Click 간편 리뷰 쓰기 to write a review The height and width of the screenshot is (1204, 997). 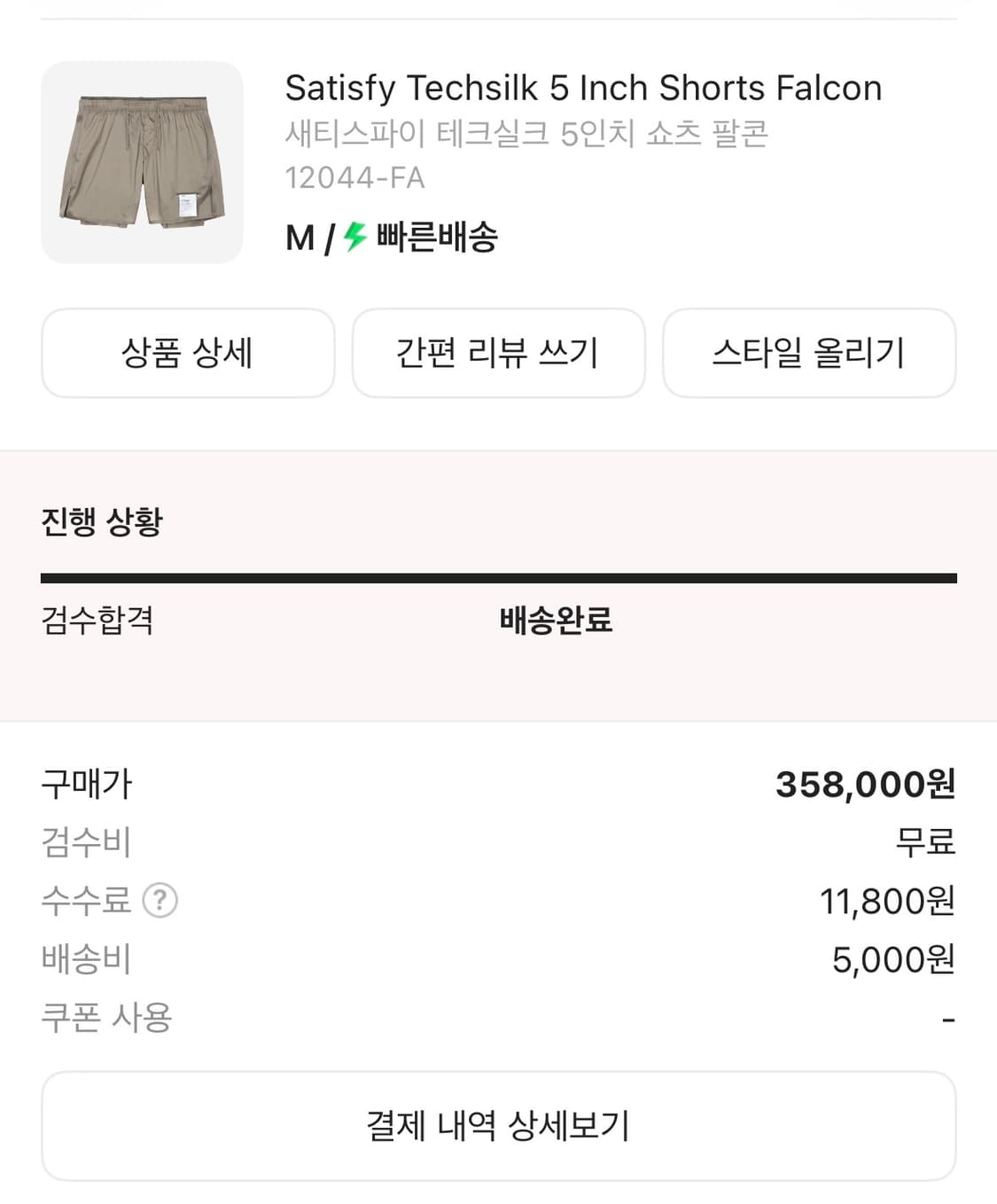point(499,353)
